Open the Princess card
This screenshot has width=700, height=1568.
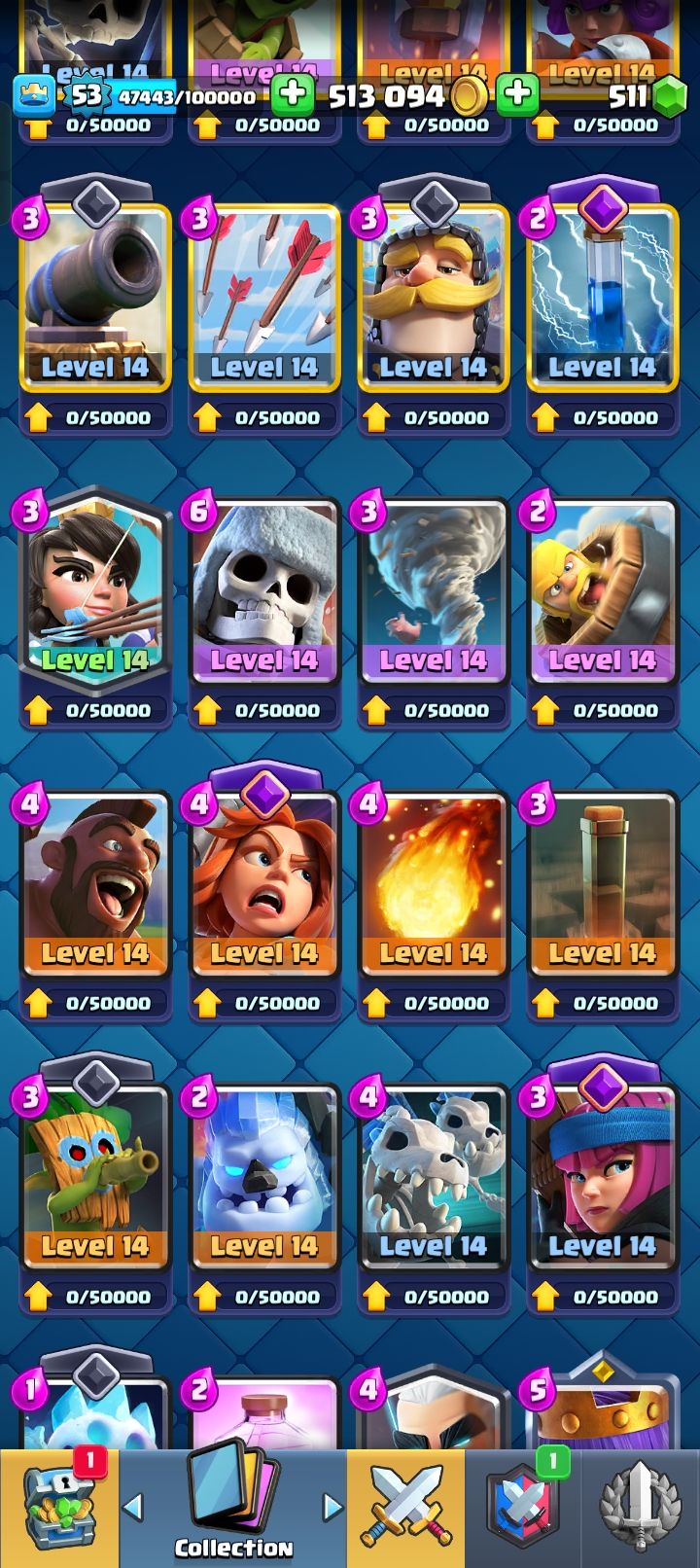click(x=95, y=589)
